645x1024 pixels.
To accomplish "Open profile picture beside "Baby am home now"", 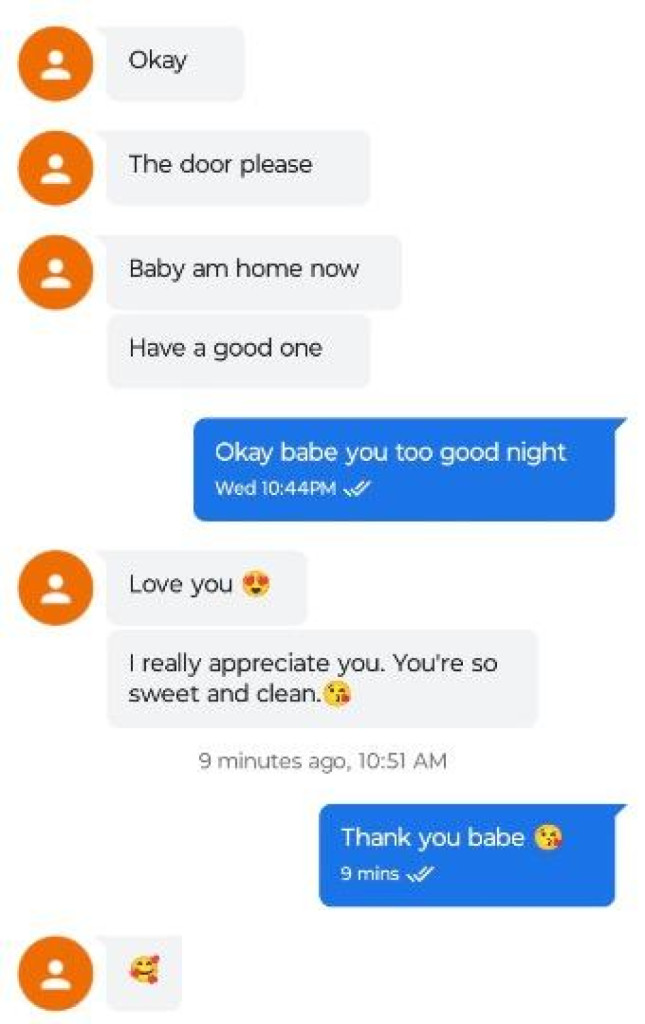I will point(56,272).
